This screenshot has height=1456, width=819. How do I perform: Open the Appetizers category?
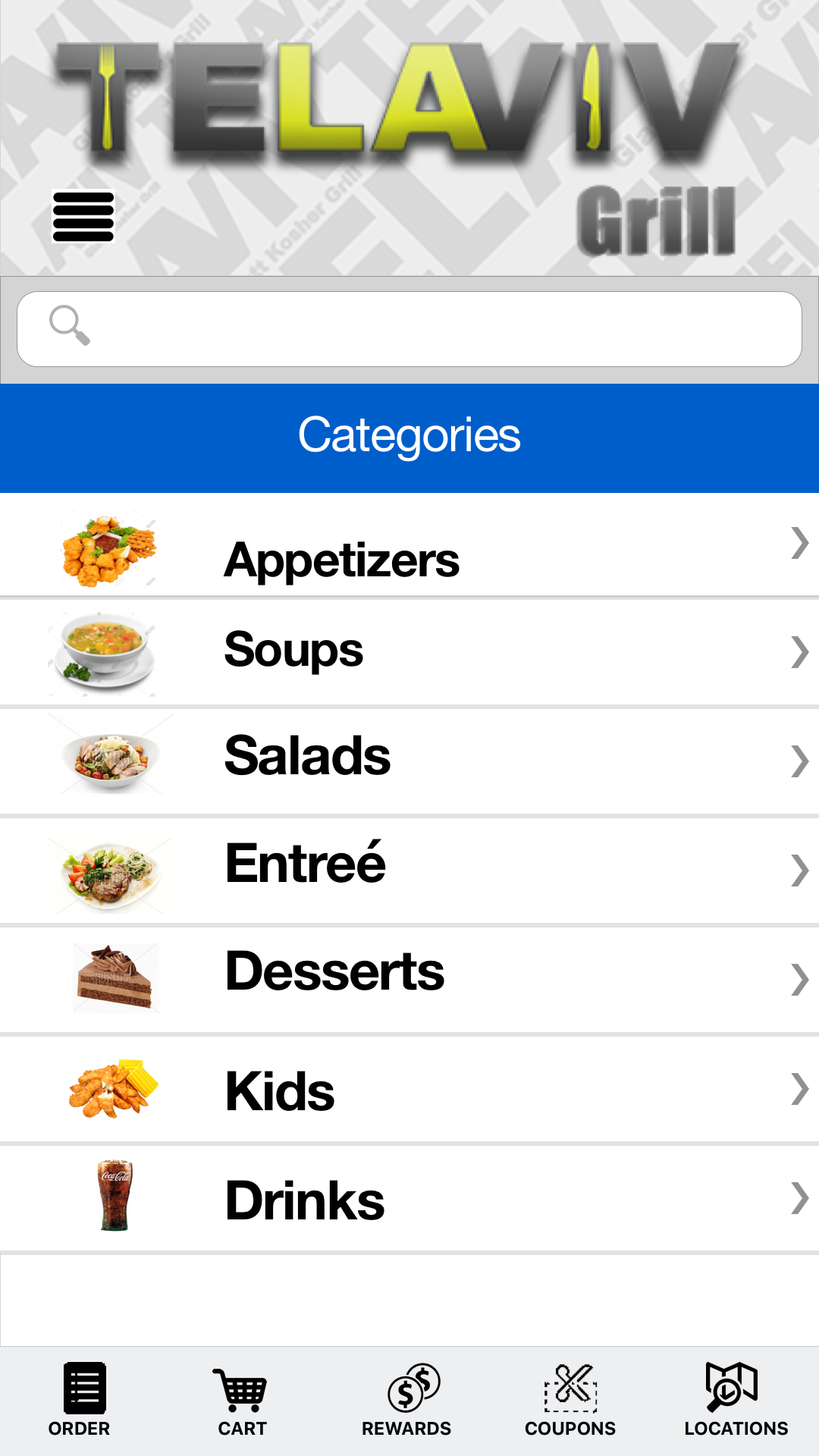(x=409, y=546)
